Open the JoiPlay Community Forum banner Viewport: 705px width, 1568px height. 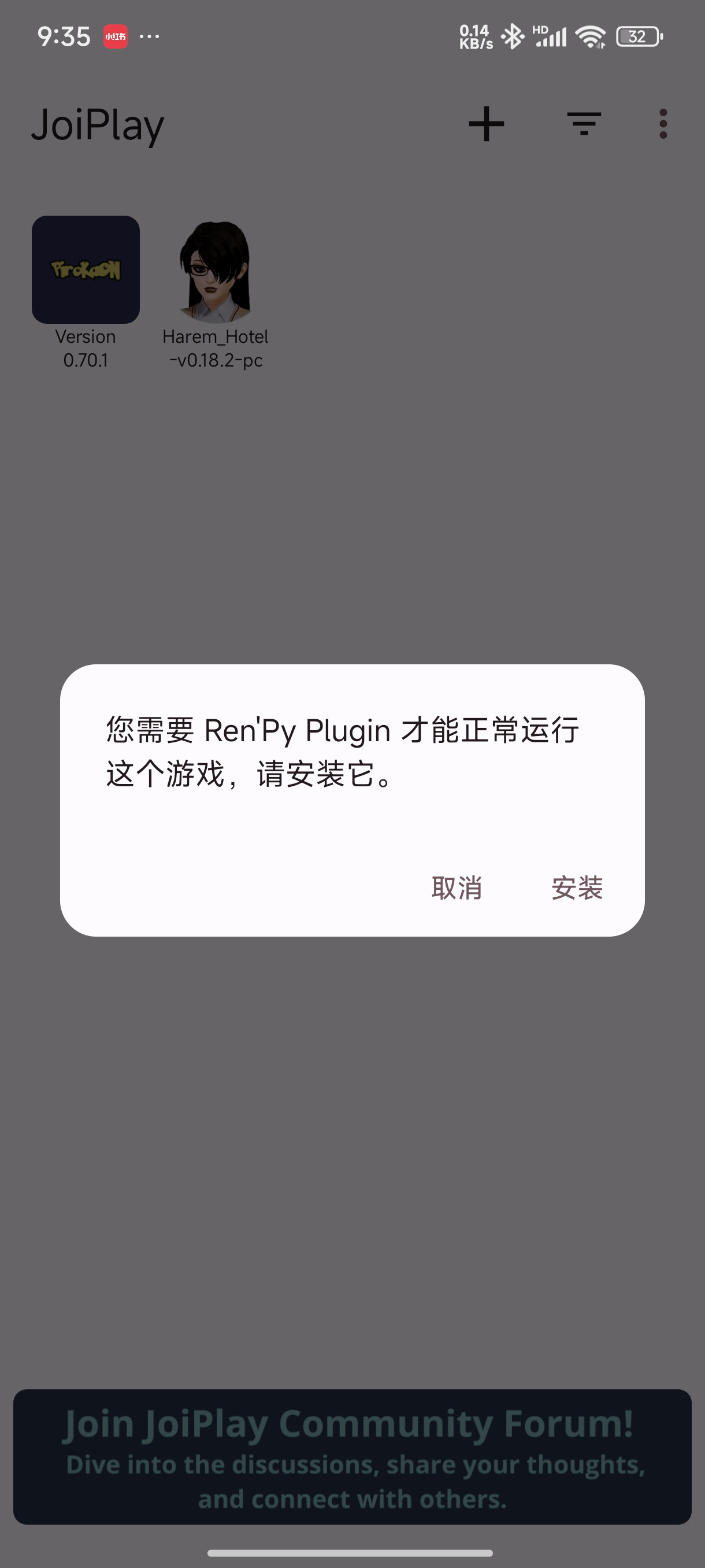(x=352, y=1456)
